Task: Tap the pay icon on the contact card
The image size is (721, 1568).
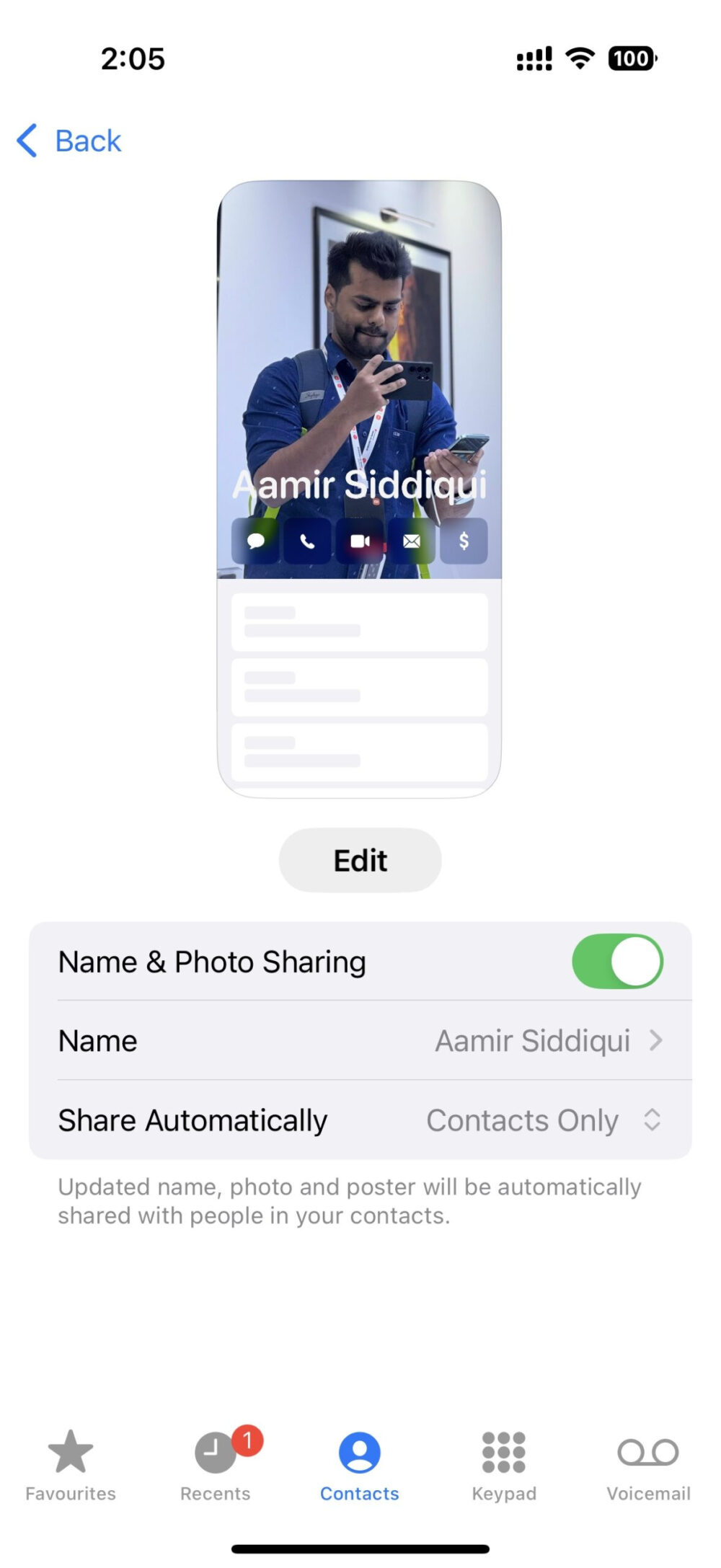Action: click(464, 541)
